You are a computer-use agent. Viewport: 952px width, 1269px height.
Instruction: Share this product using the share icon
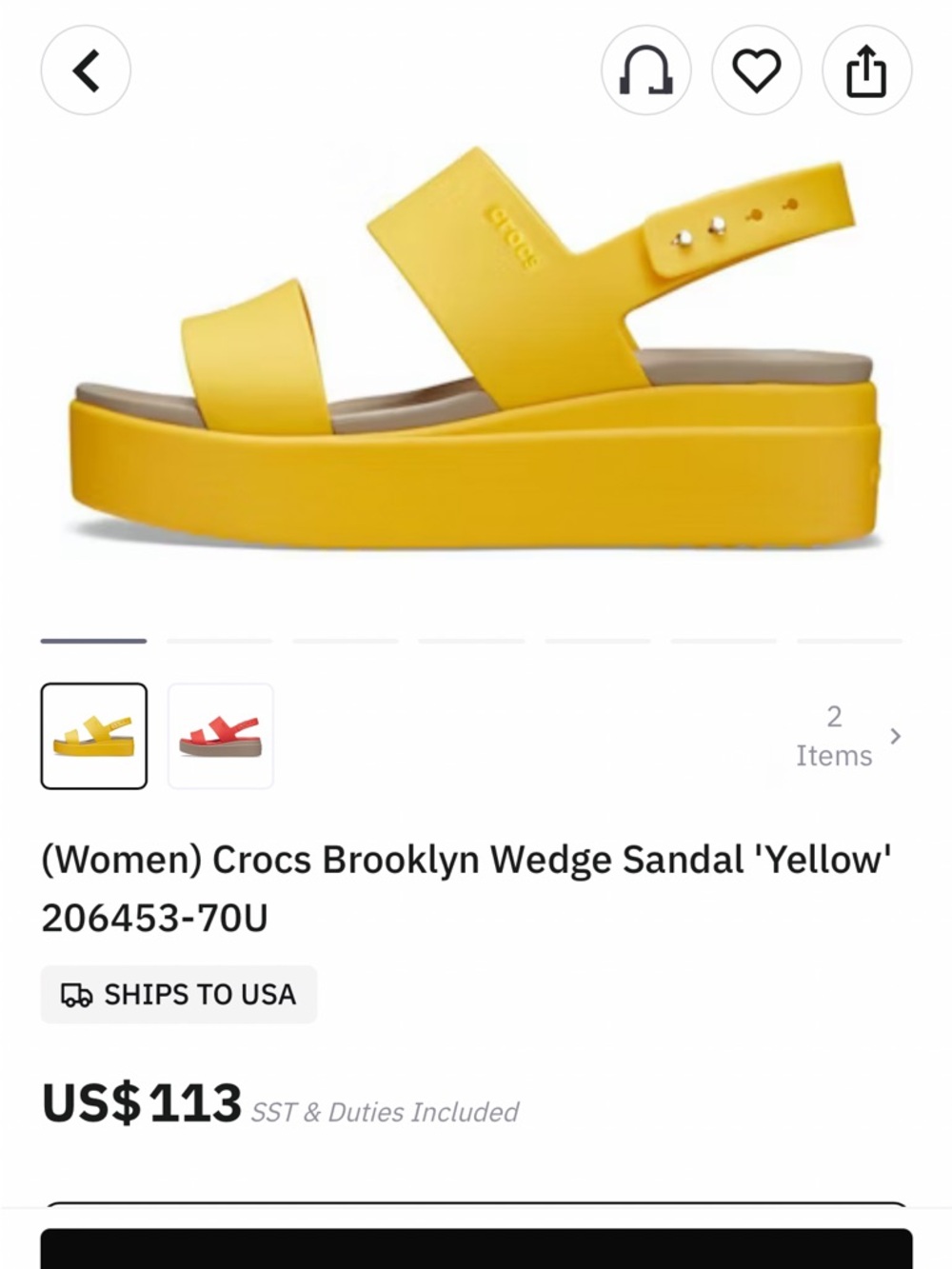point(865,70)
